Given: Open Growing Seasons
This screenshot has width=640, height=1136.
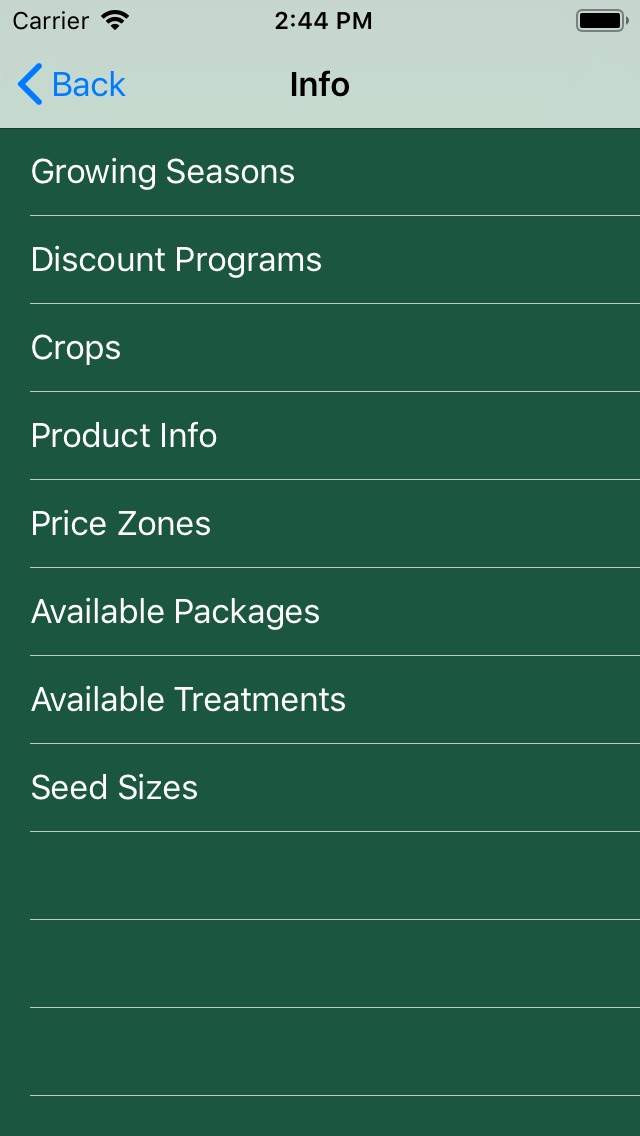Looking at the screenshot, I should tap(320, 172).
